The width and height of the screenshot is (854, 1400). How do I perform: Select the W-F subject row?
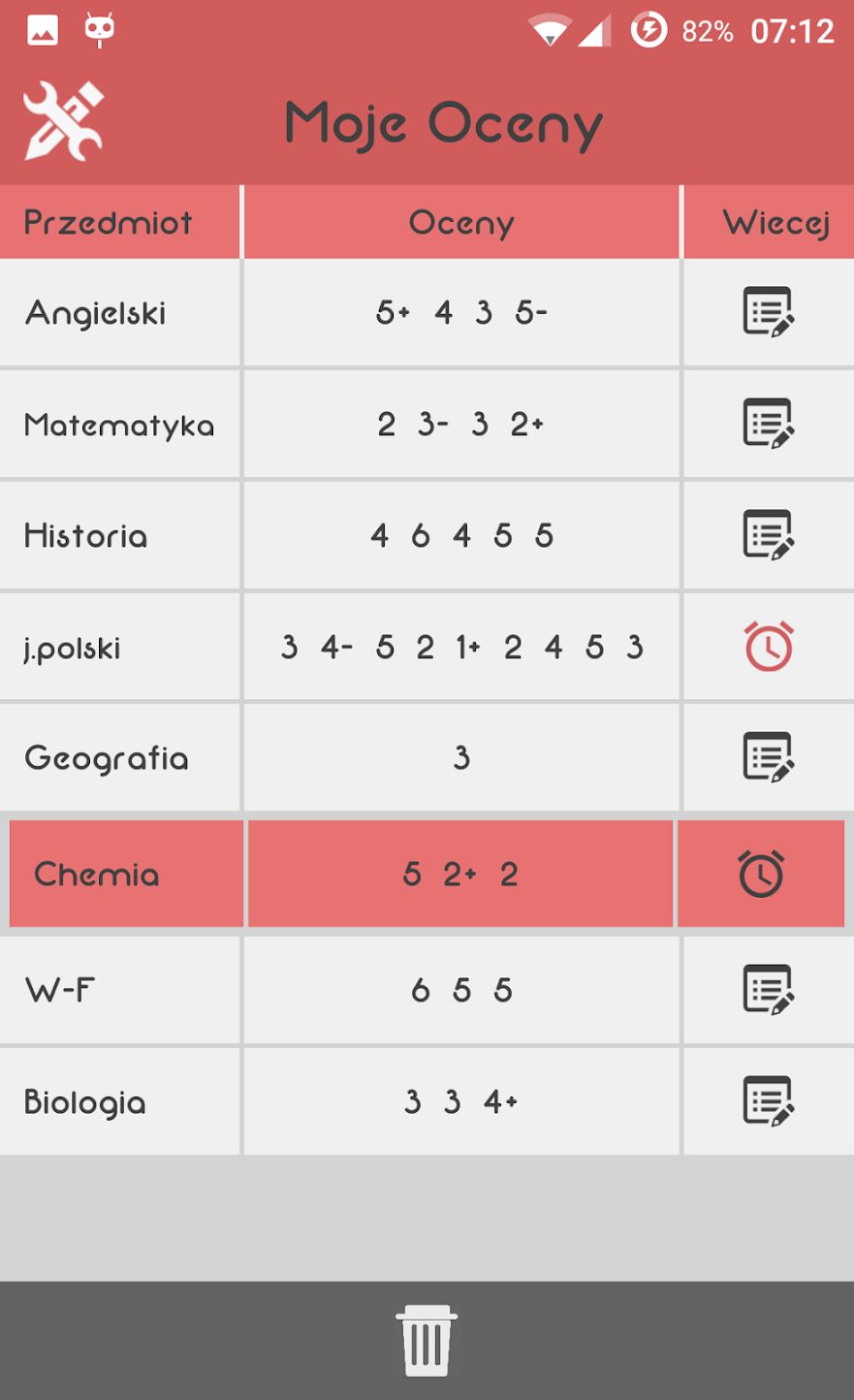pyautogui.click(x=427, y=990)
